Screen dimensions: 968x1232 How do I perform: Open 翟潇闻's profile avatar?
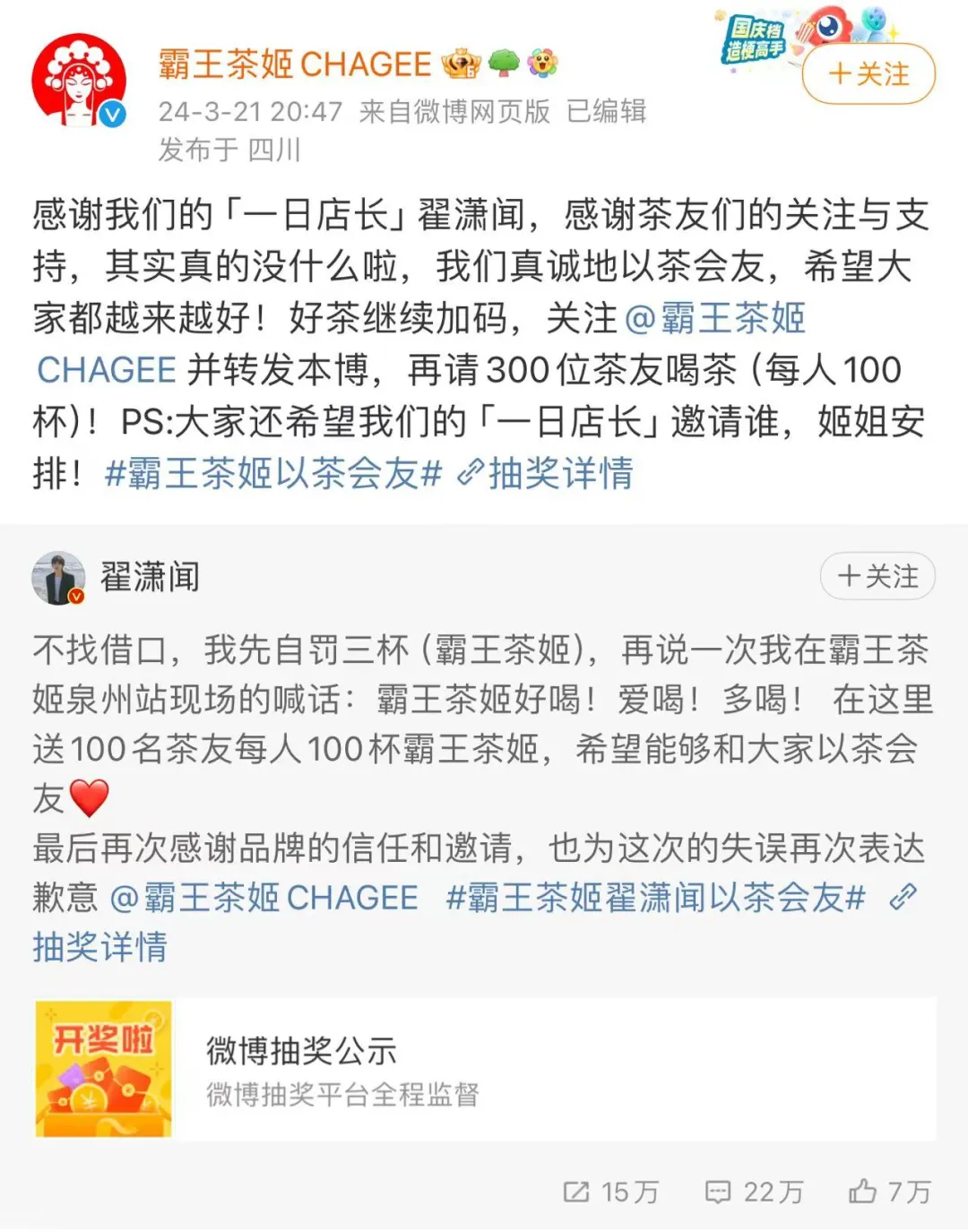point(59,578)
